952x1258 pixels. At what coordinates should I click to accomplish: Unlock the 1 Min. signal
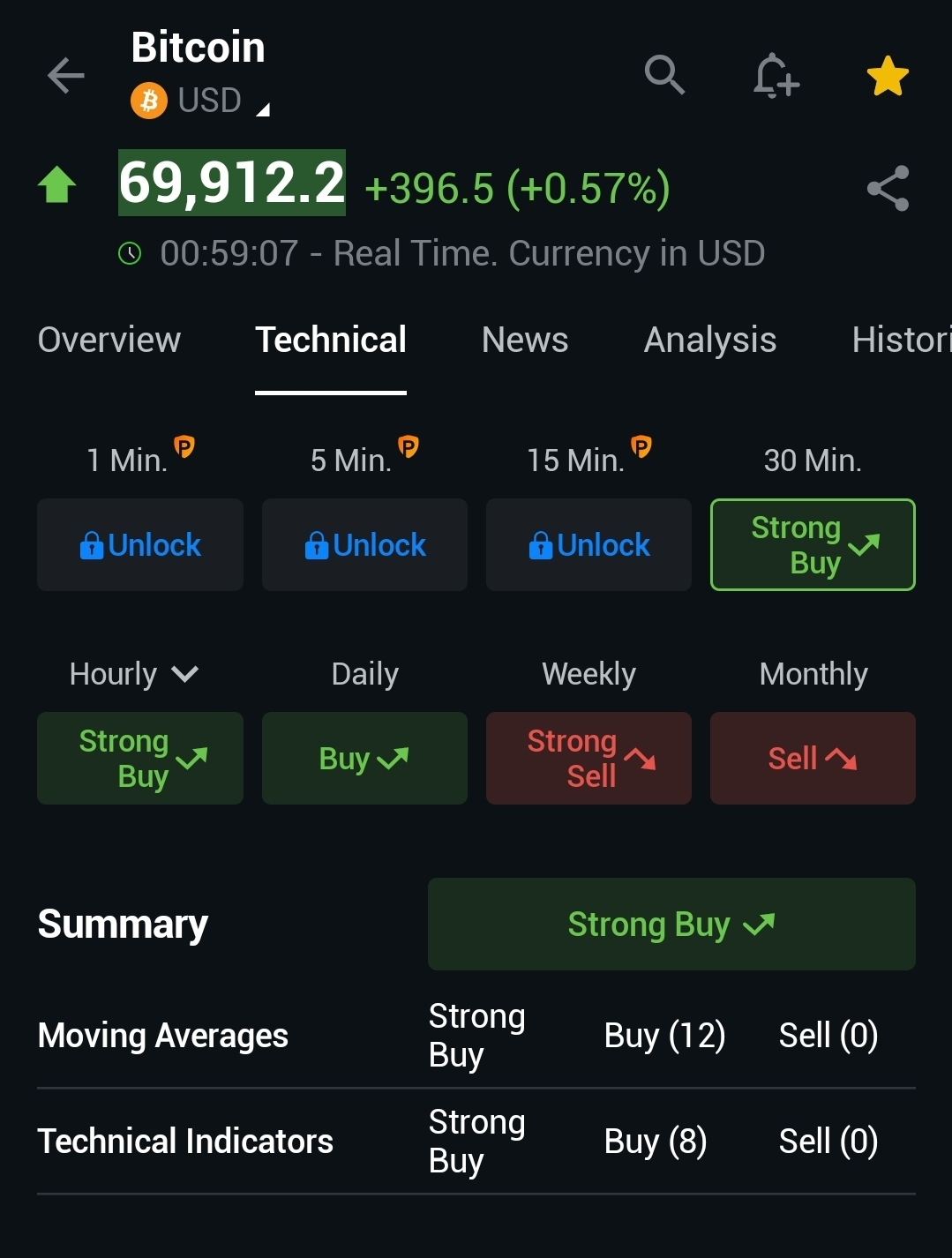click(x=140, y=545)
